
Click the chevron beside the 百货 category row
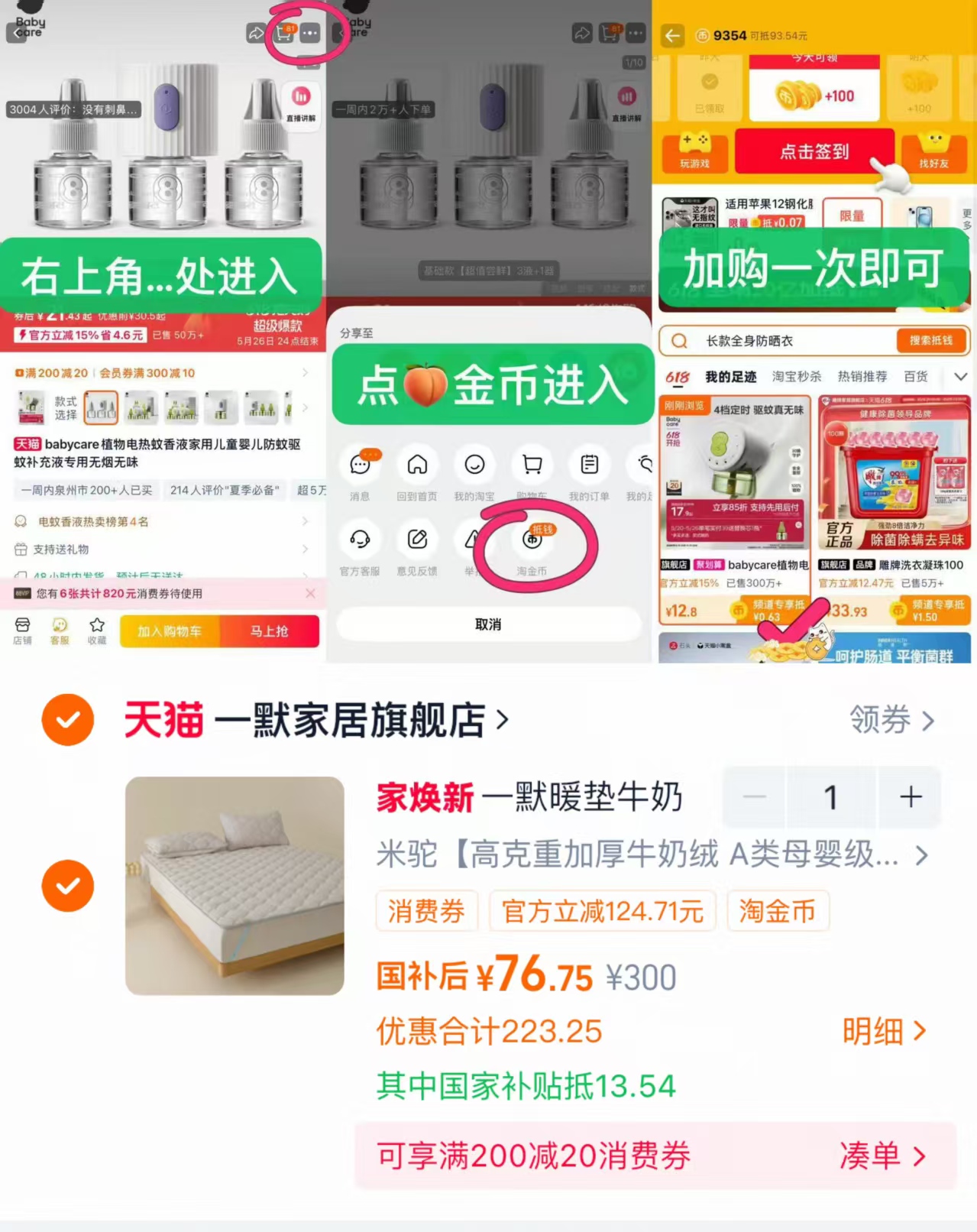coord(960,376)
